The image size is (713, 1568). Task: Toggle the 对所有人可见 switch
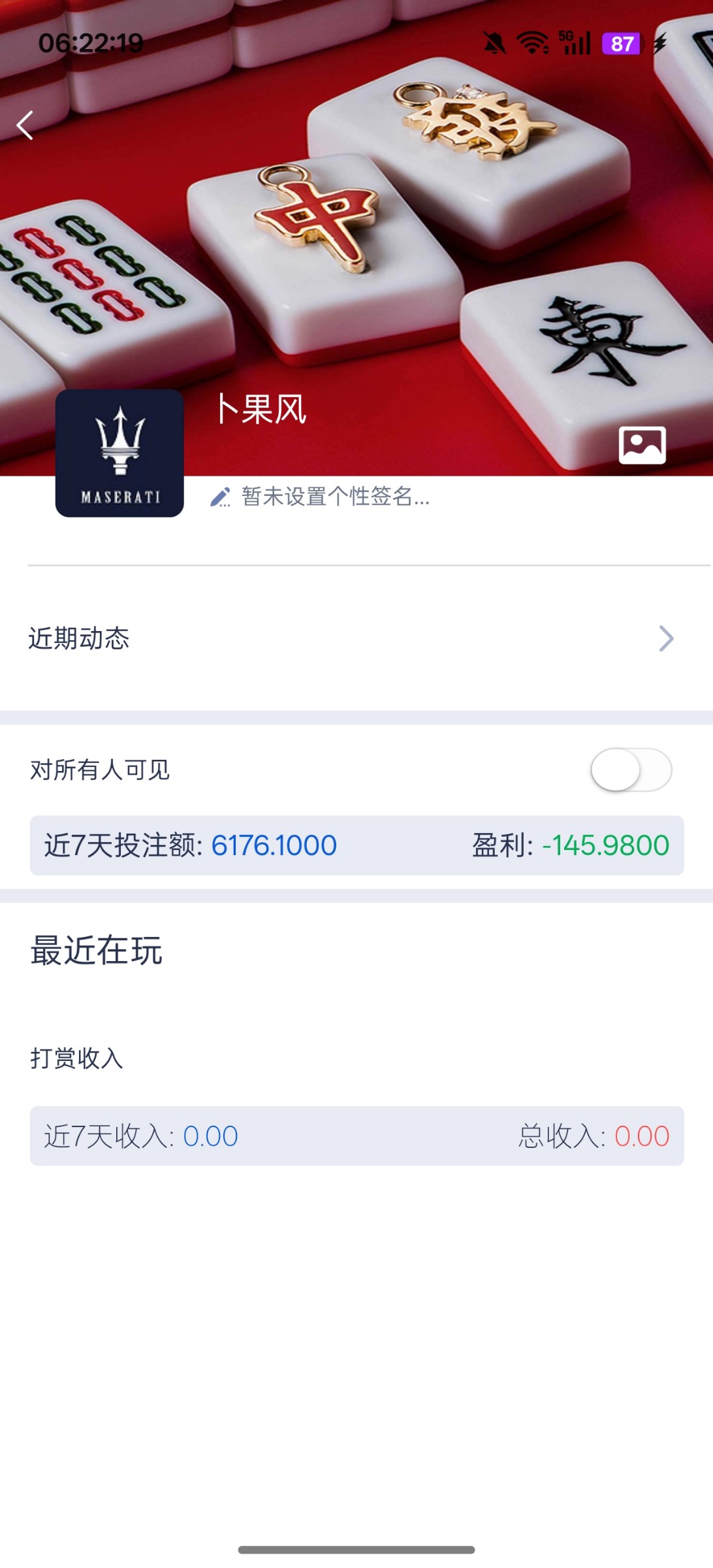pyautogui.click(x=631, y=770)
